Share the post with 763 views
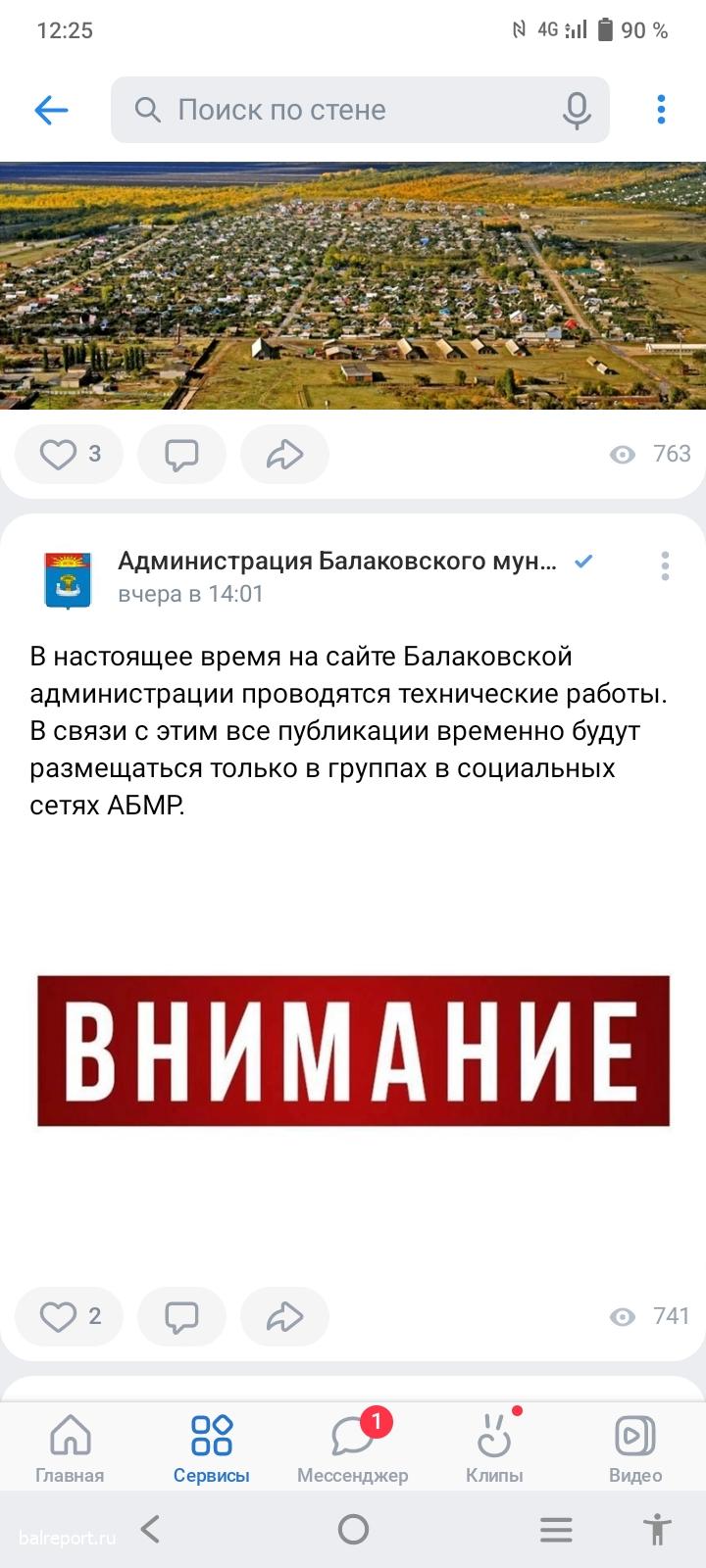 click(284, 454)
